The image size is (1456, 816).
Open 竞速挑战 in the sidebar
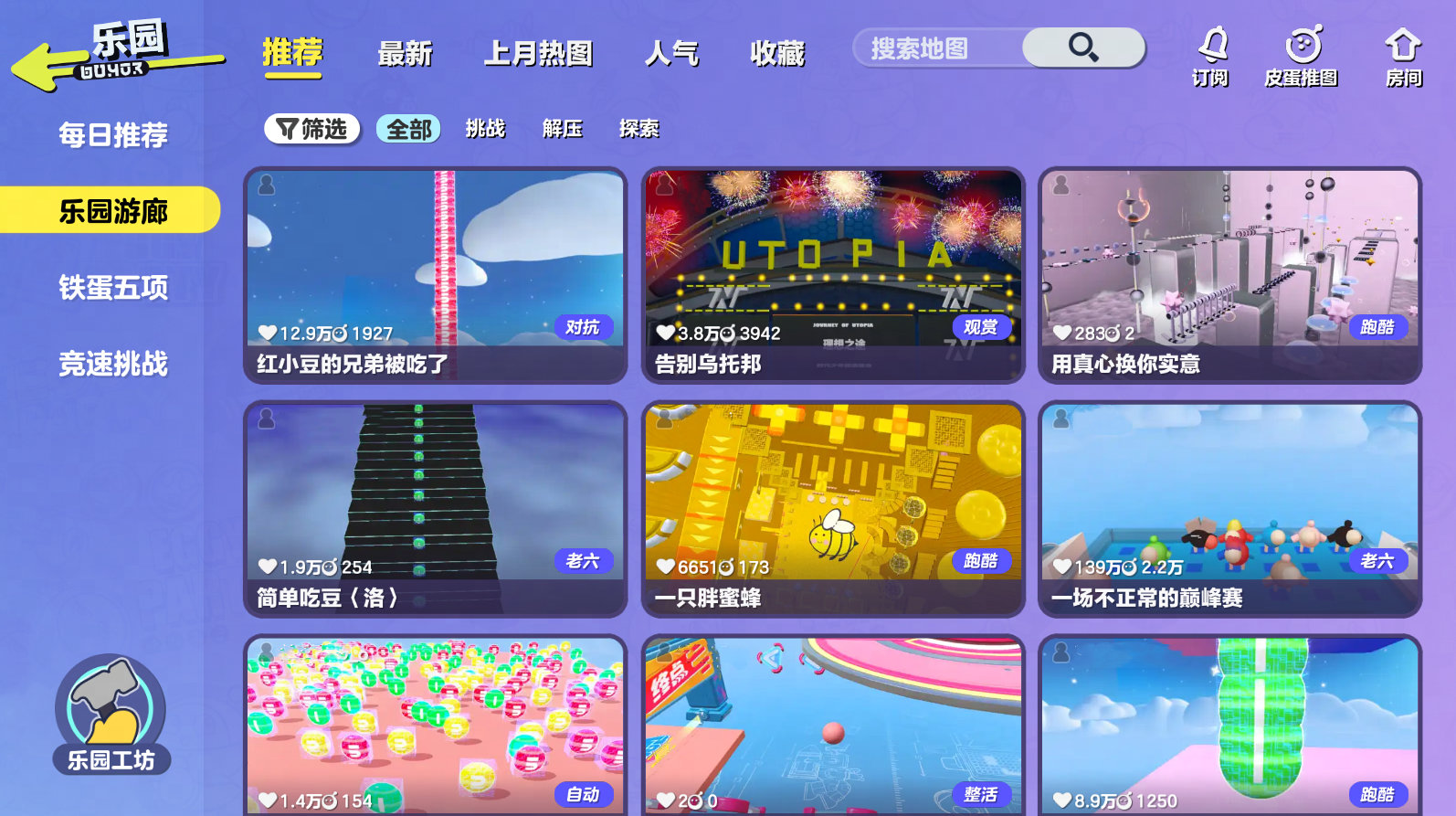click(113, 364)
